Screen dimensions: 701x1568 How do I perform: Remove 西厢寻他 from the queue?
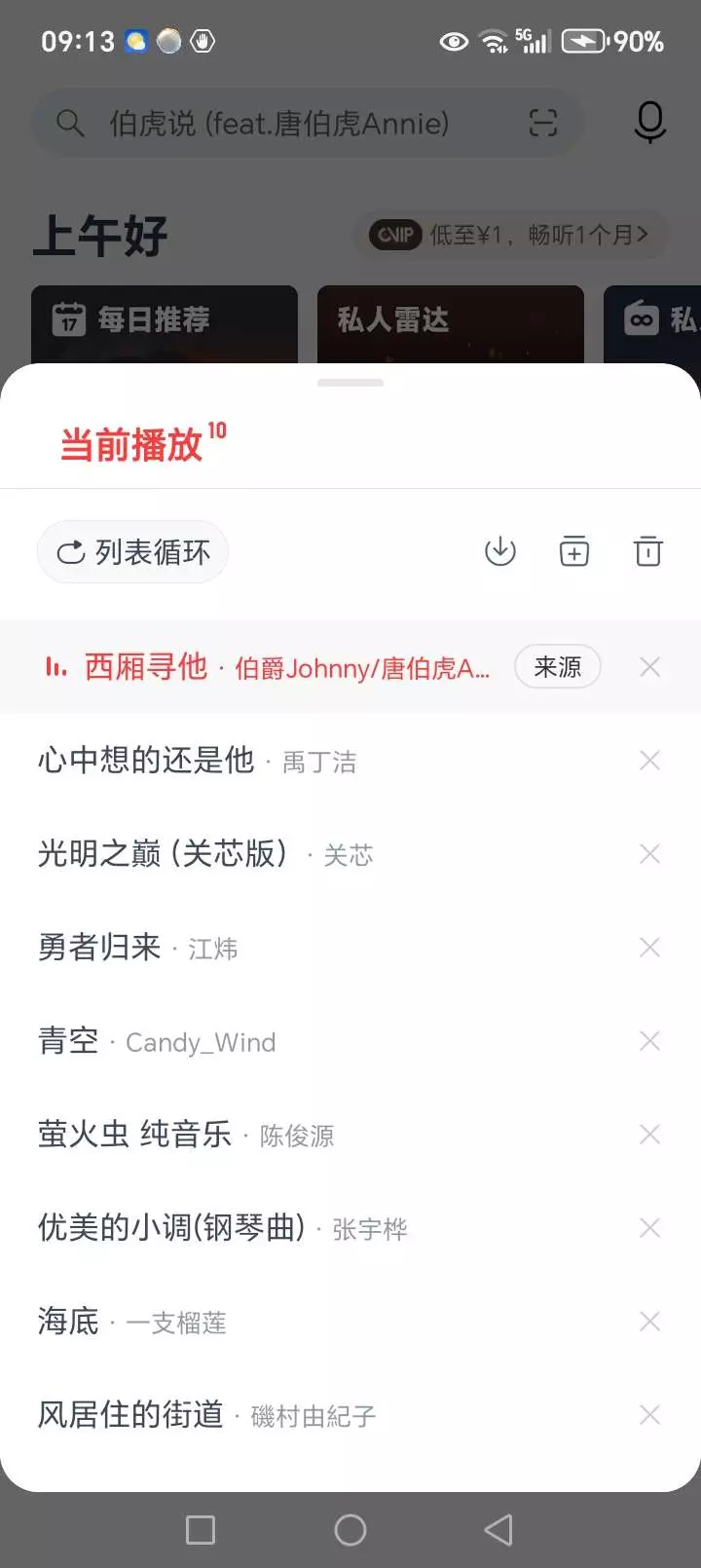tap(649, 667)
